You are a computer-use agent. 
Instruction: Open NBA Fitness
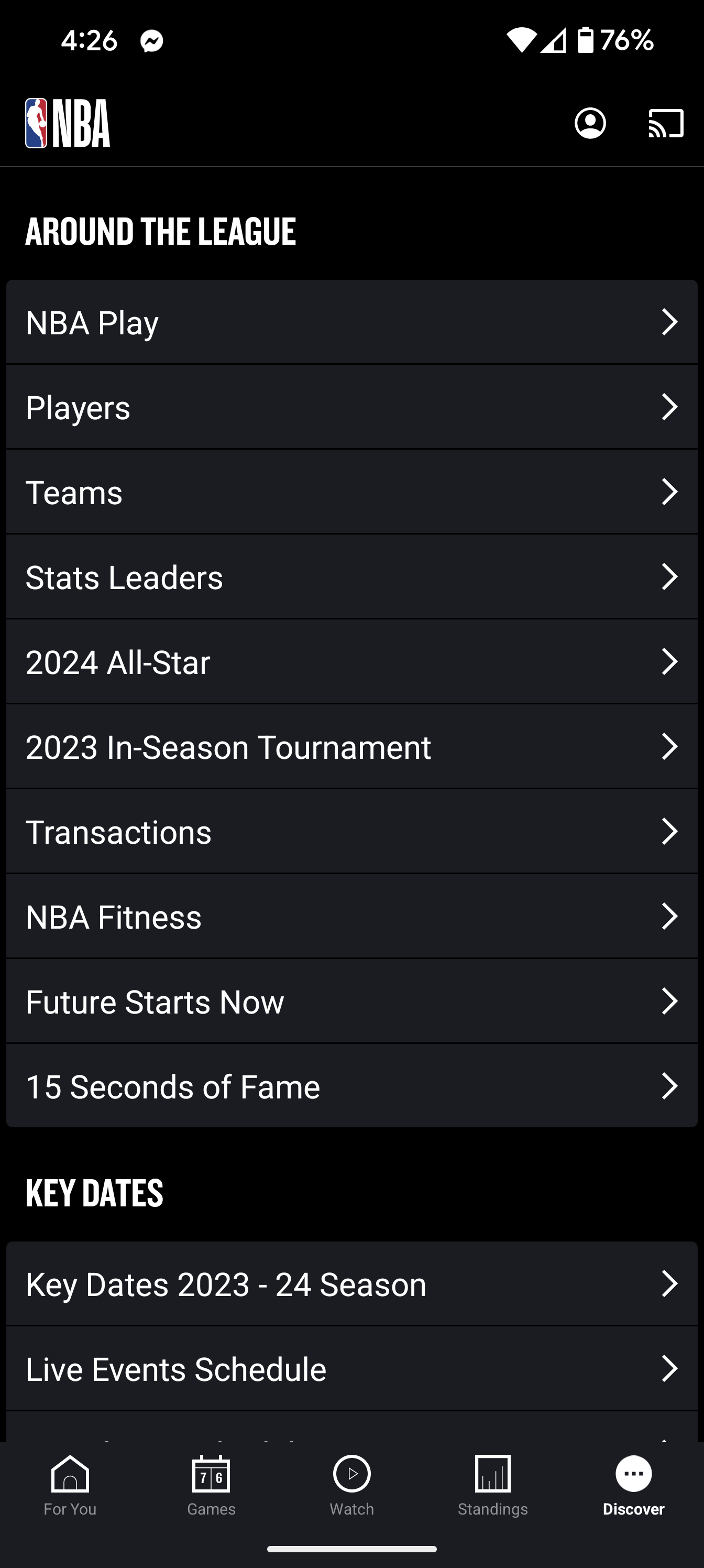(x=351, y=917)
